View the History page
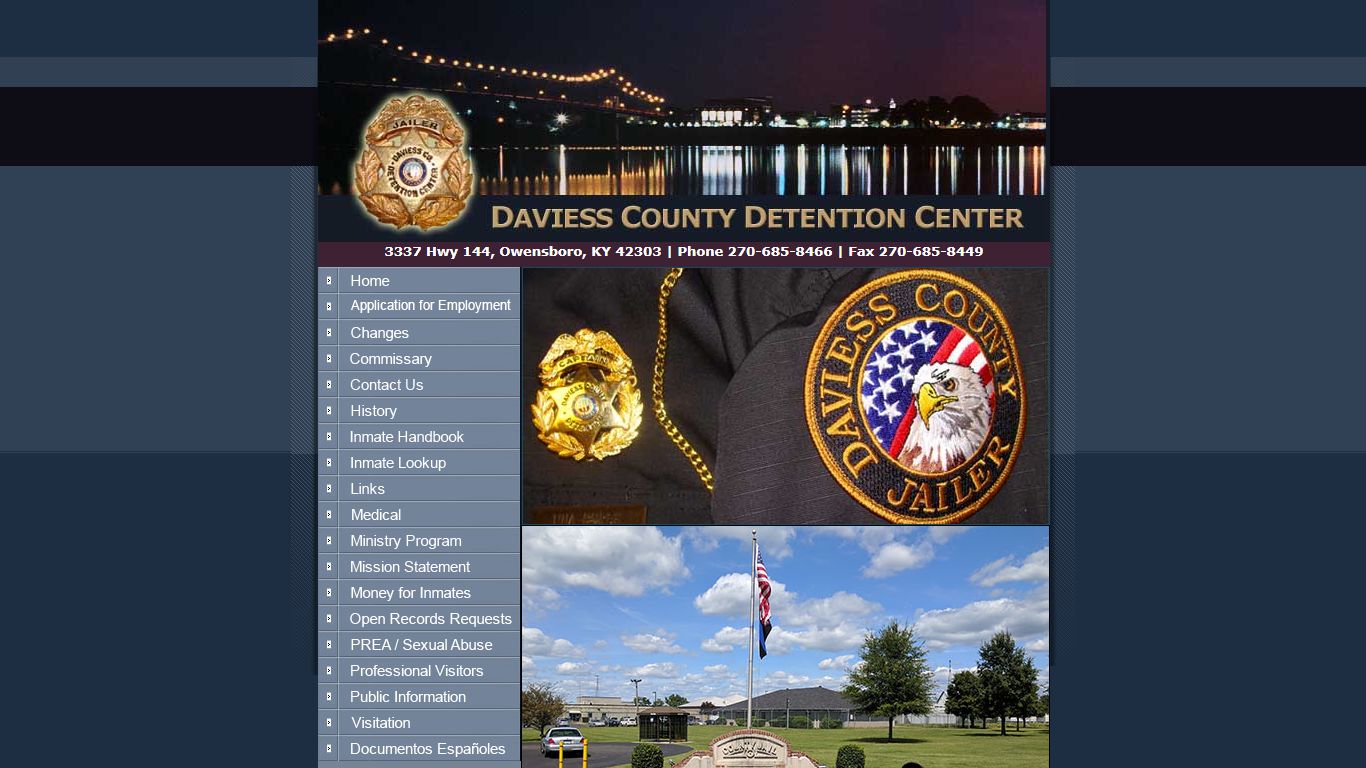This screenshot has height=768, width=1366. [x=373, y=411]
